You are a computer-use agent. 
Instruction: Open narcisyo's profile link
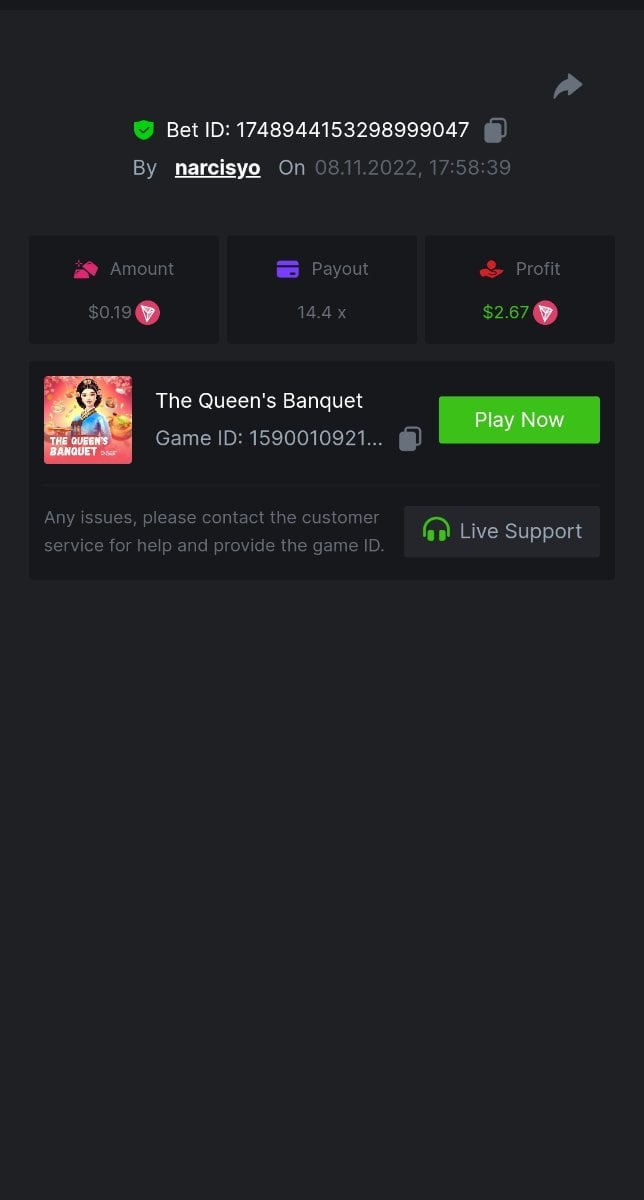(x=217, y=168)
